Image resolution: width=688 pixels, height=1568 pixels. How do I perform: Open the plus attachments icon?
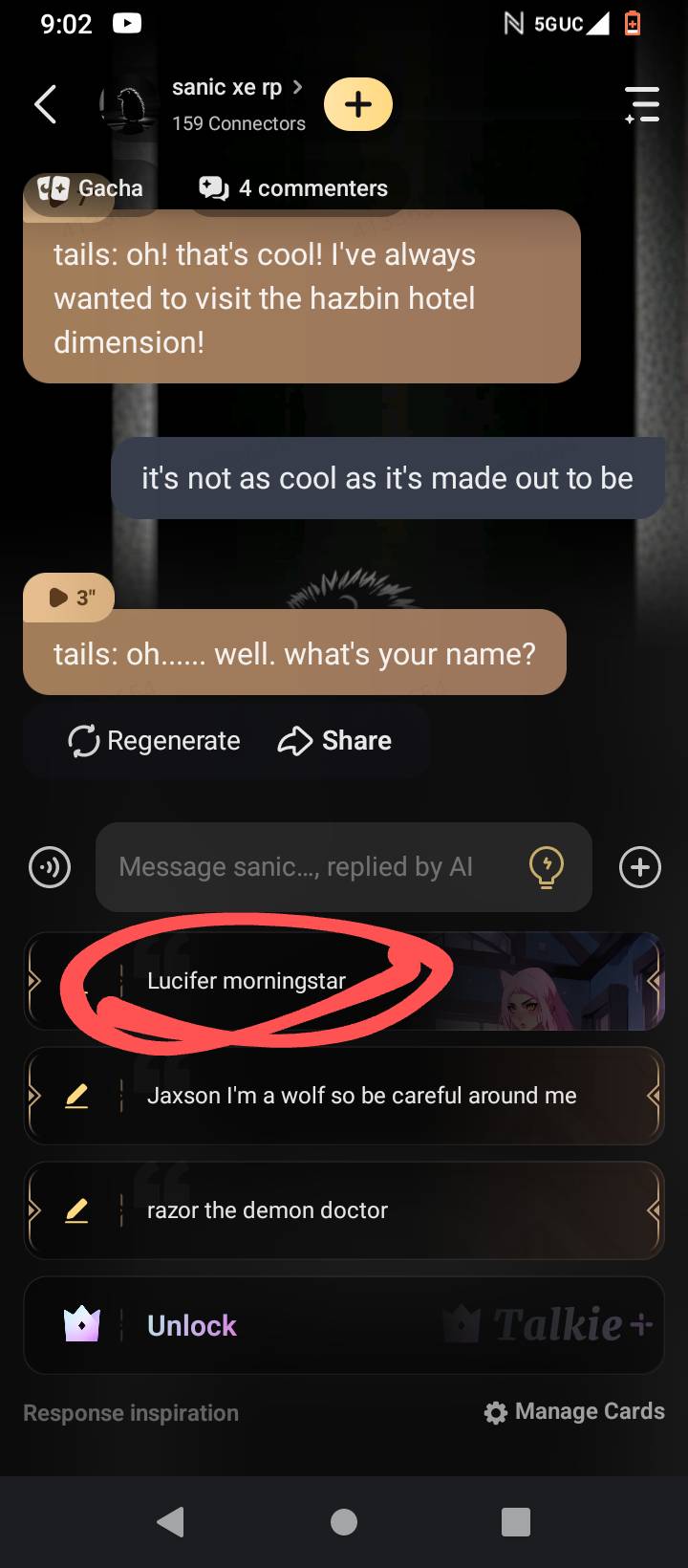pos(639,868)
